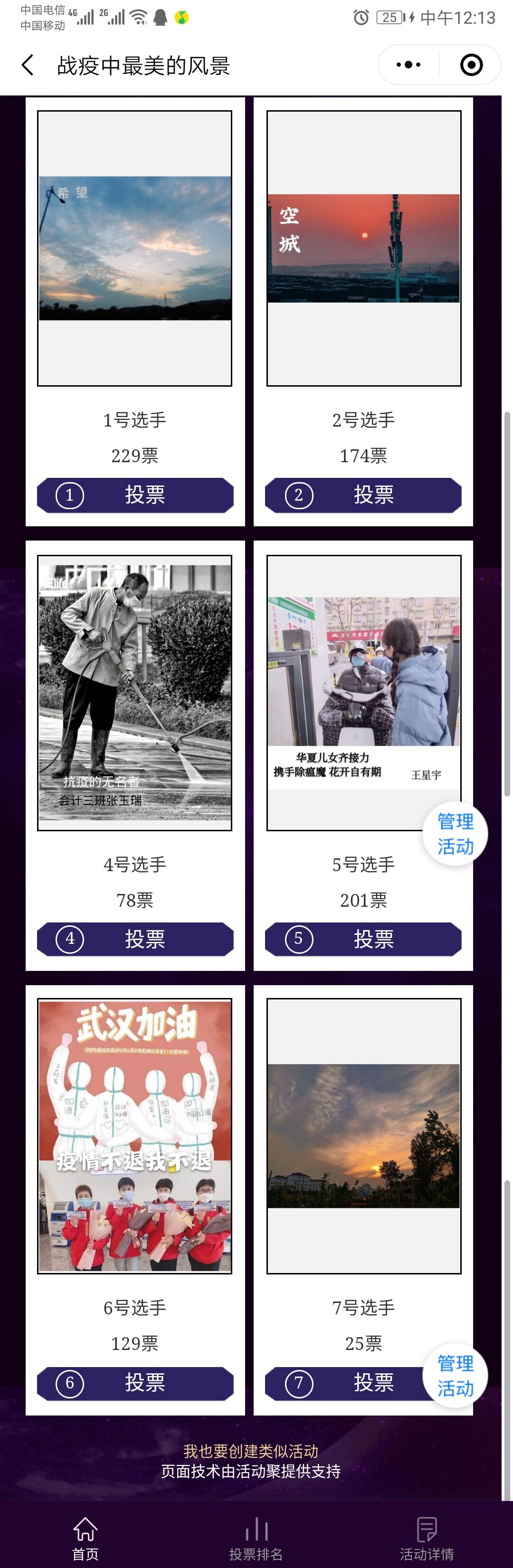Open contestant 1's 希望 sky photo
The image size is (513, 1568).
[x=135, y=248]
